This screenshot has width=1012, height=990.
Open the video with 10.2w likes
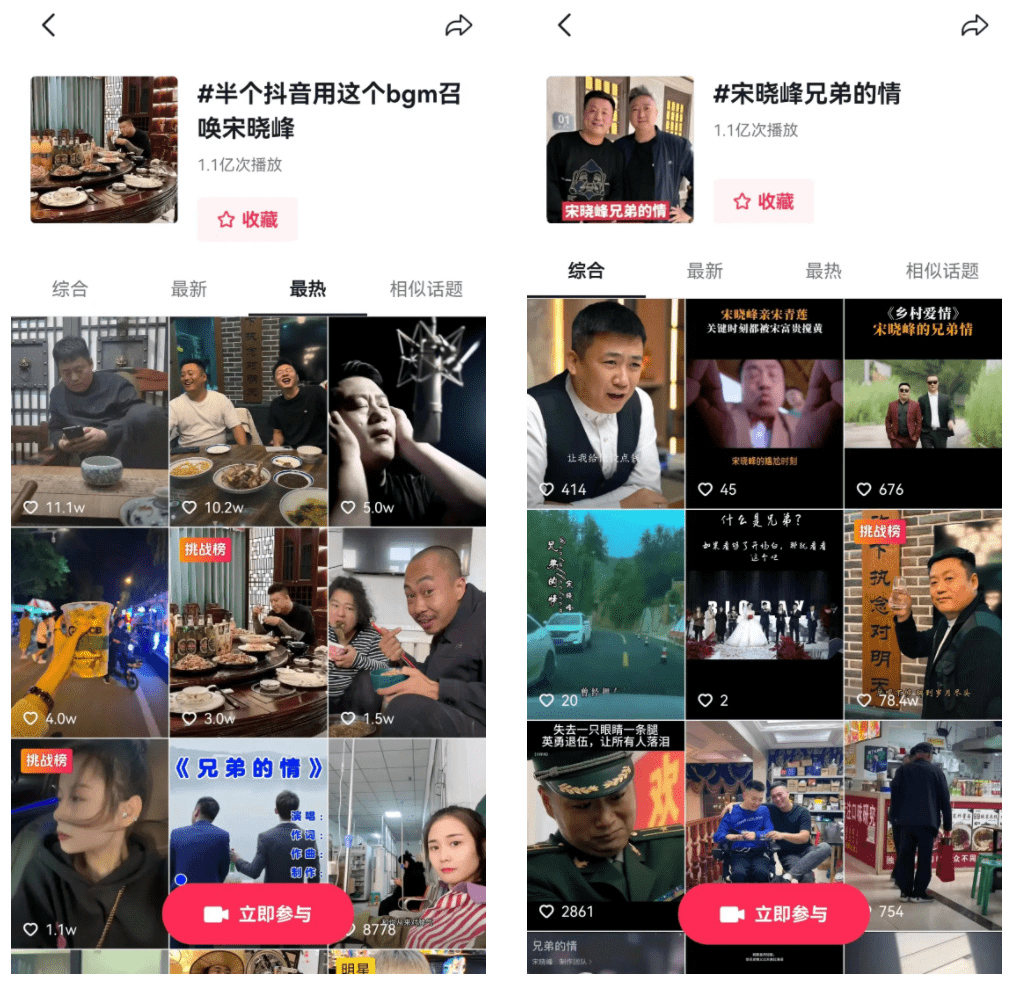(248, 420)
